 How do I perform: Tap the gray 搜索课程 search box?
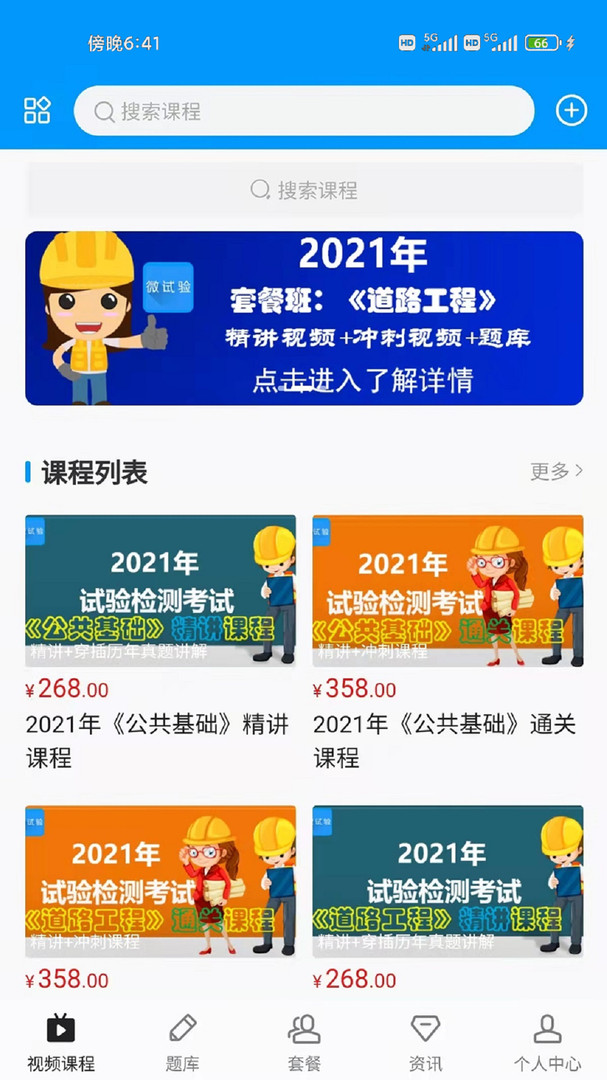point(303,190)
